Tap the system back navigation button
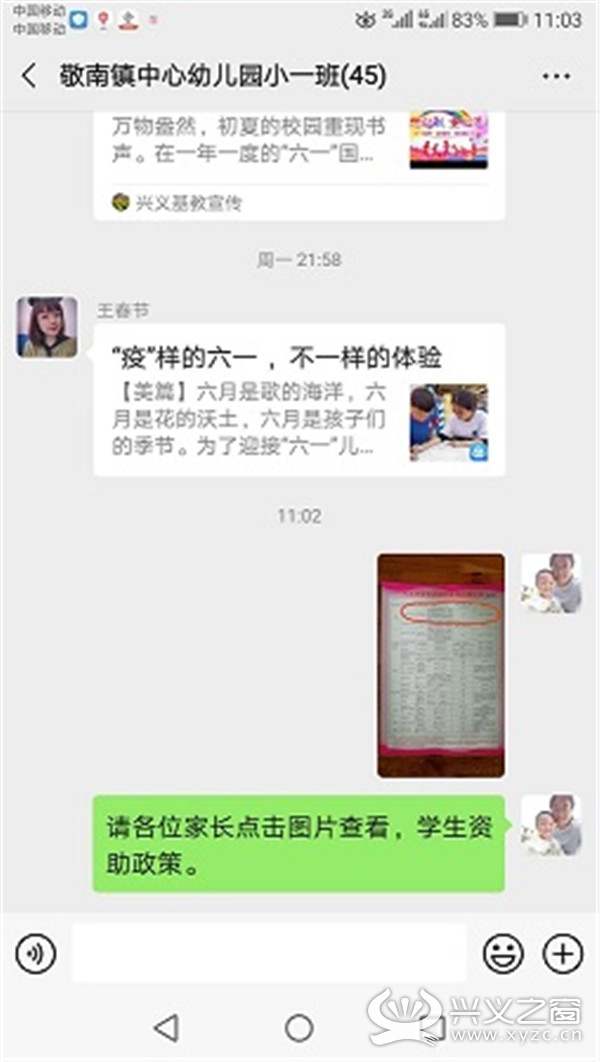The height and width of the screenshot is (1062, 600). pos(167,1028)
